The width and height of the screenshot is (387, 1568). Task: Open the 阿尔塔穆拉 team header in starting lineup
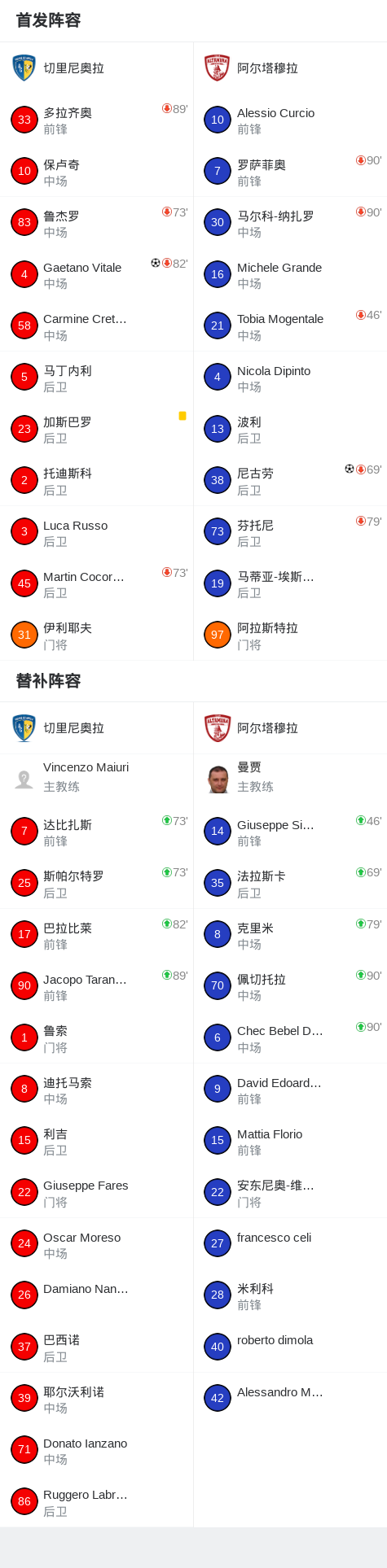point(290,68)
